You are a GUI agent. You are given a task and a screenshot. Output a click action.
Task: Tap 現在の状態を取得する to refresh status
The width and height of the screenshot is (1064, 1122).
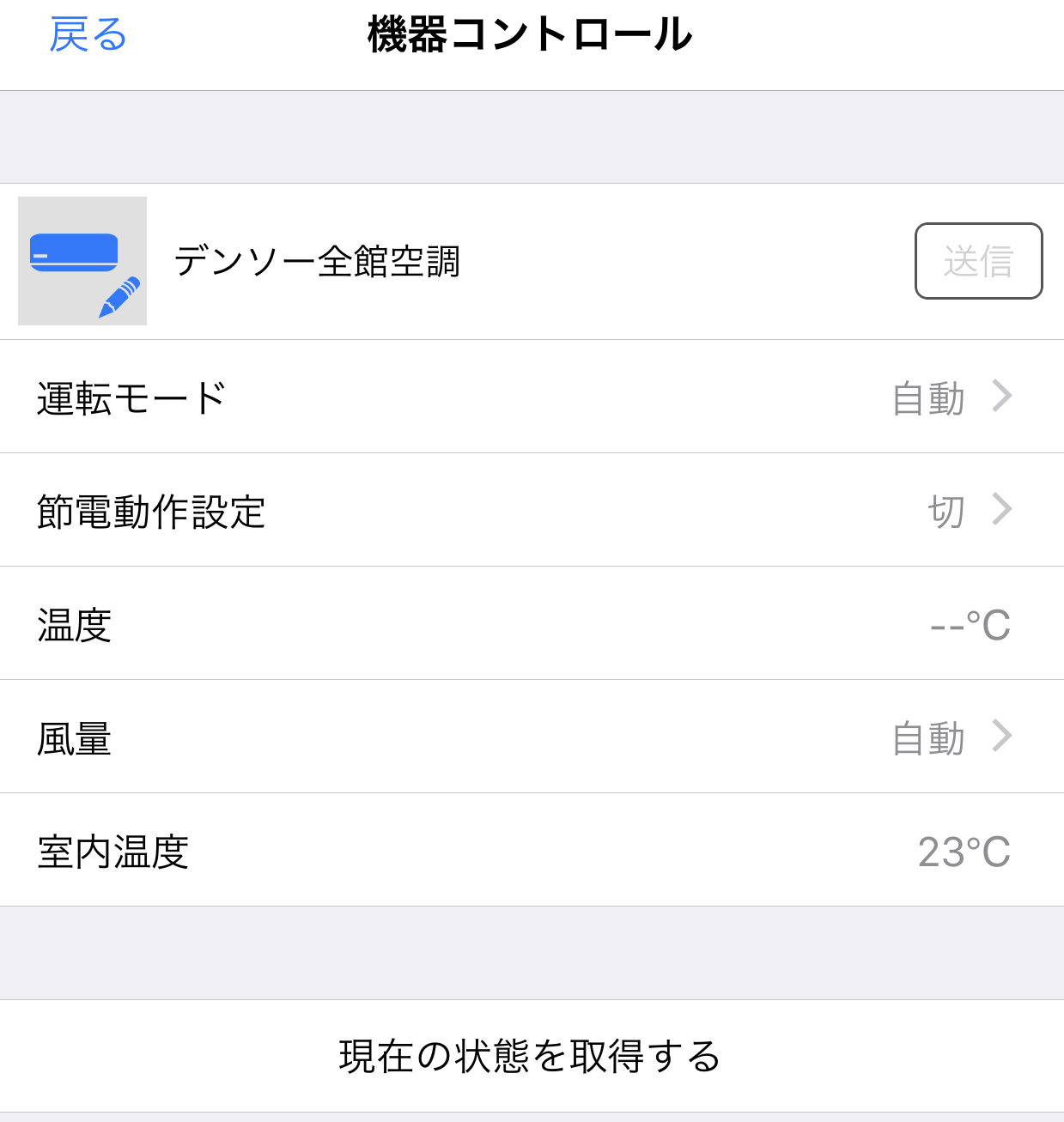coord(530,1056)
